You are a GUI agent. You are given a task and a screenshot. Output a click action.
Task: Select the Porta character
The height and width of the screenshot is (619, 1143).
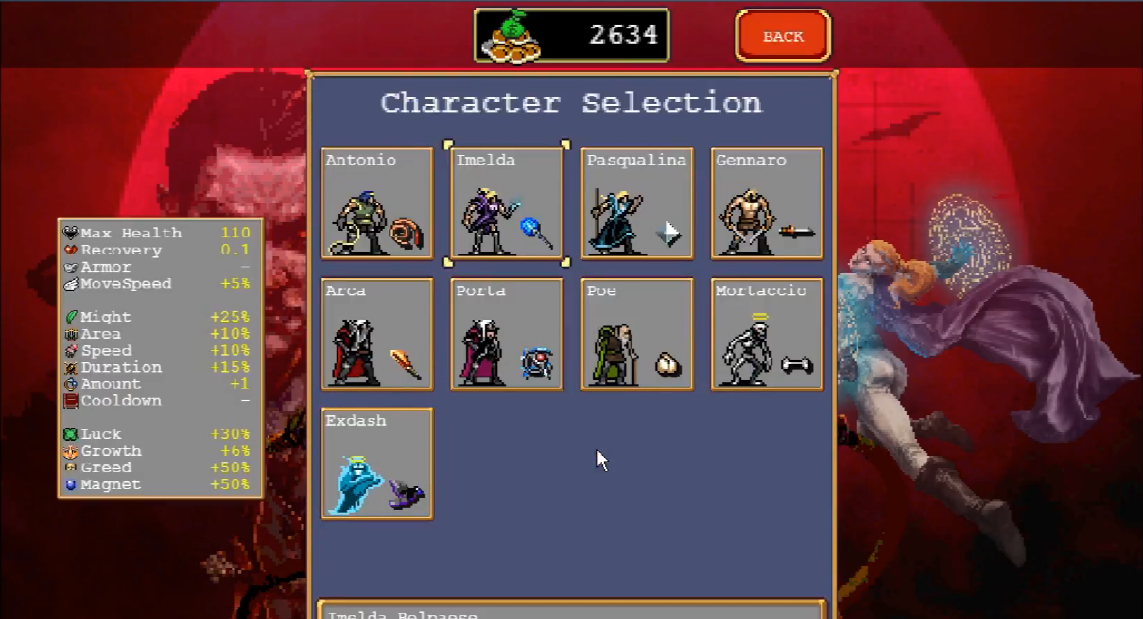click(x=507, y=334)
